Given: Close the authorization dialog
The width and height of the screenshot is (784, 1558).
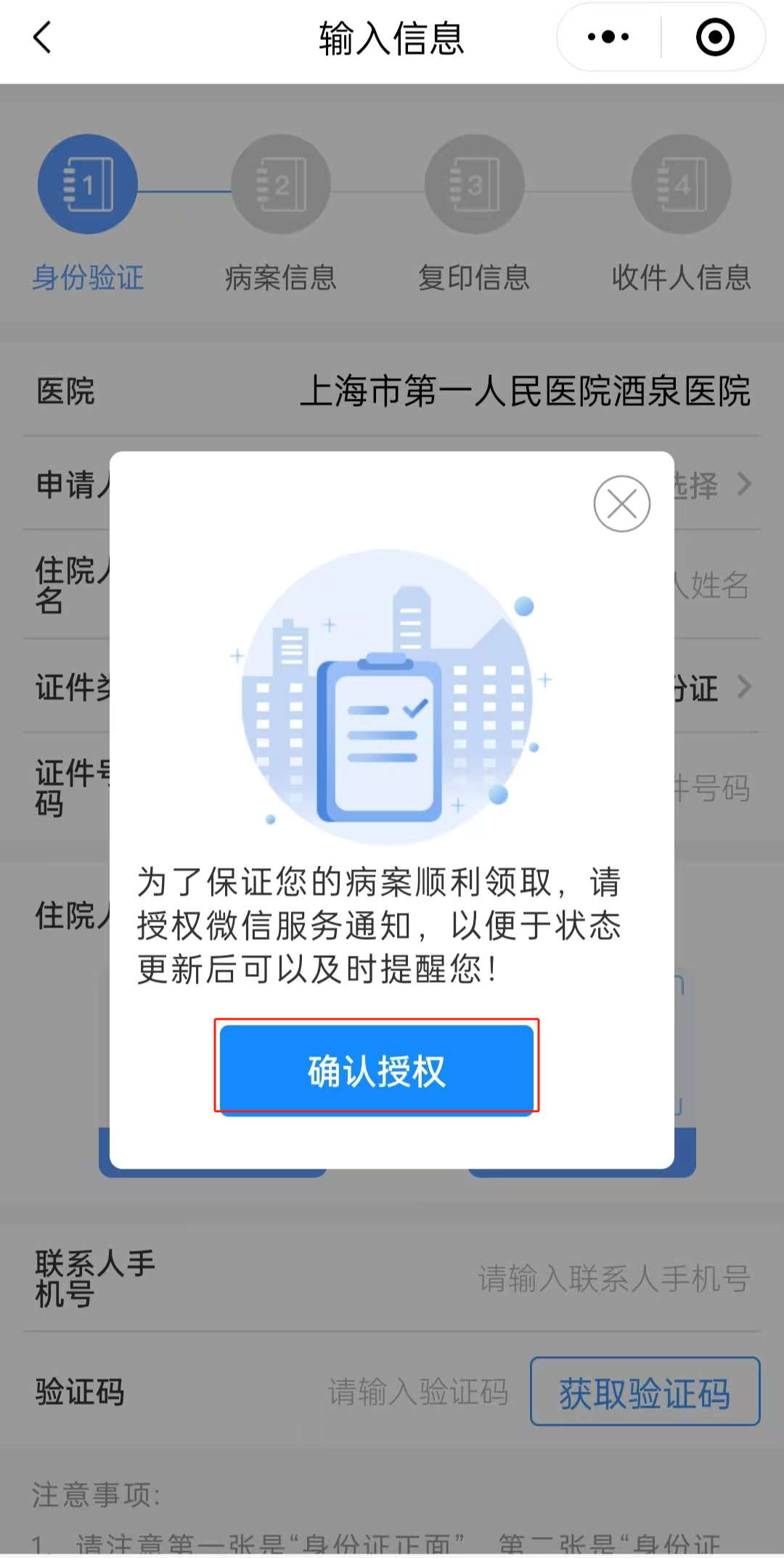Looking at the screenshot, I should click(x=621, y=504).
